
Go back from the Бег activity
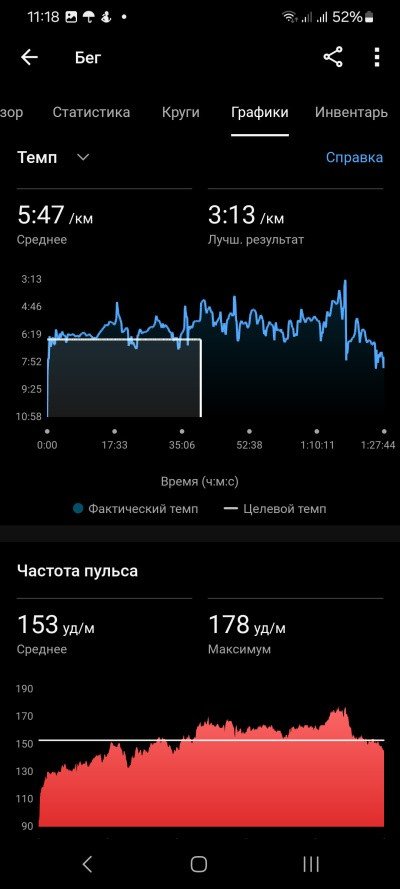point(29,57)
